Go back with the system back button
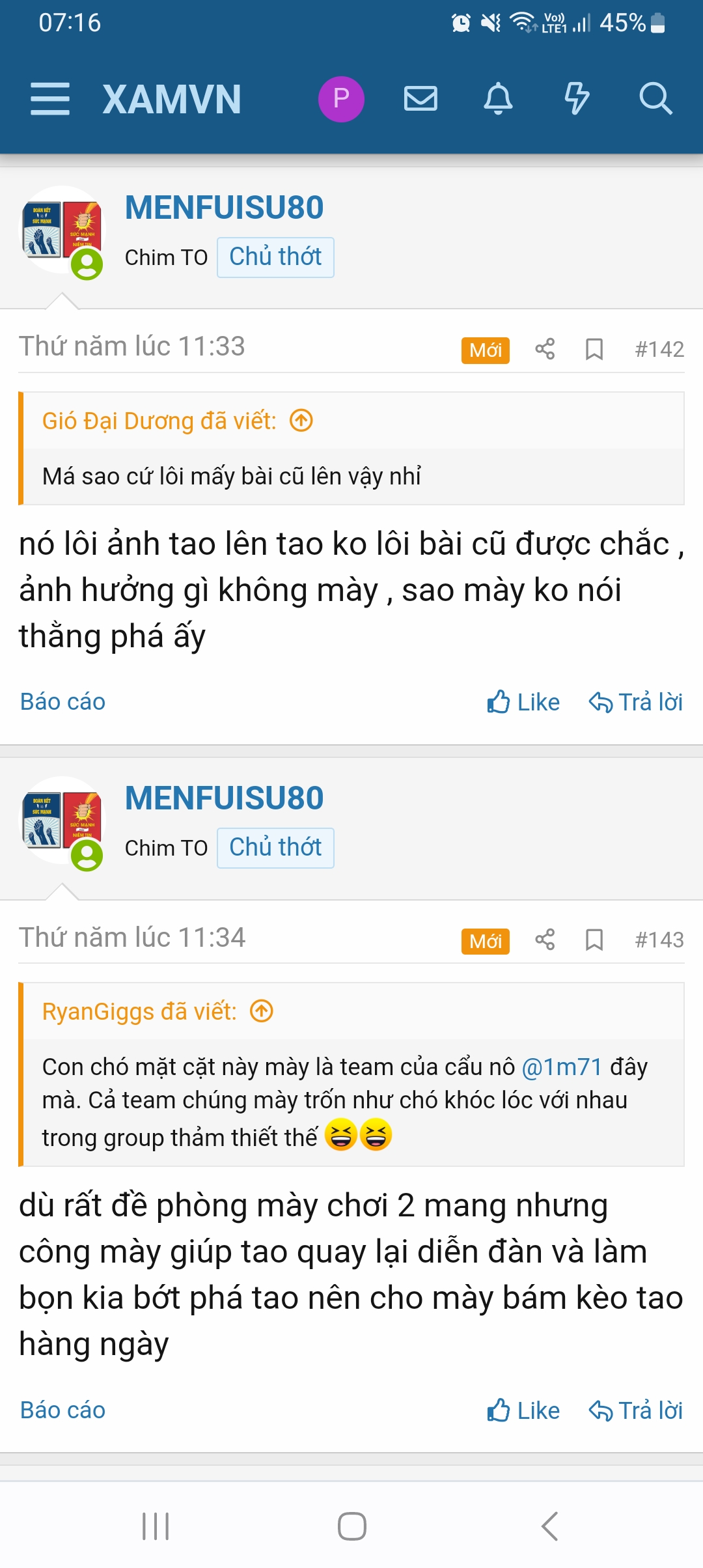703x1568 pixels. point(549,1526)
